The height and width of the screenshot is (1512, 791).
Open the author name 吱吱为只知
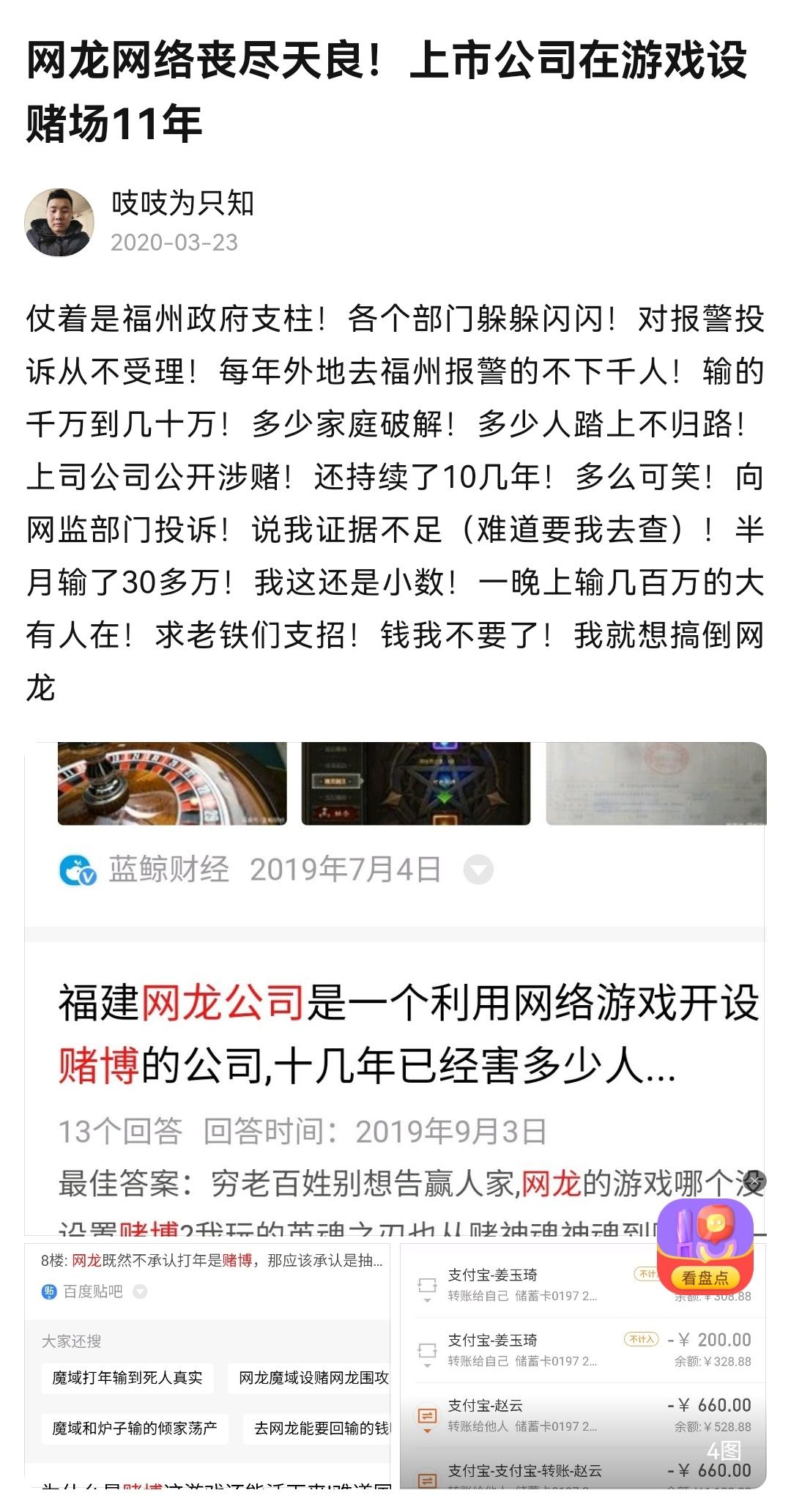click(182, 204)
